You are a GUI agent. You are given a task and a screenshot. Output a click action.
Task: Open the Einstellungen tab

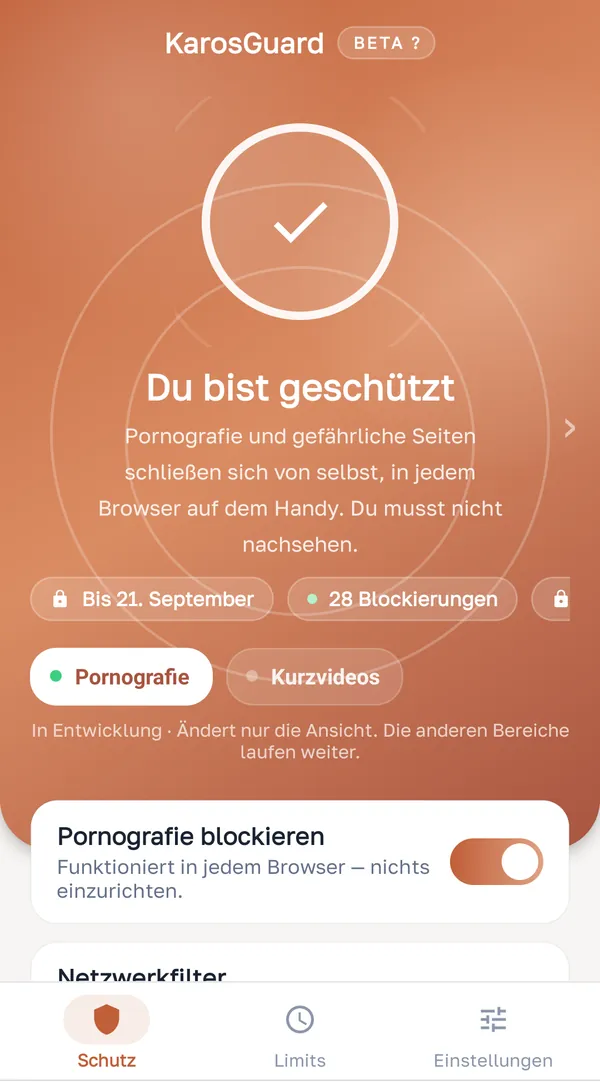(x=493, y=1032)
